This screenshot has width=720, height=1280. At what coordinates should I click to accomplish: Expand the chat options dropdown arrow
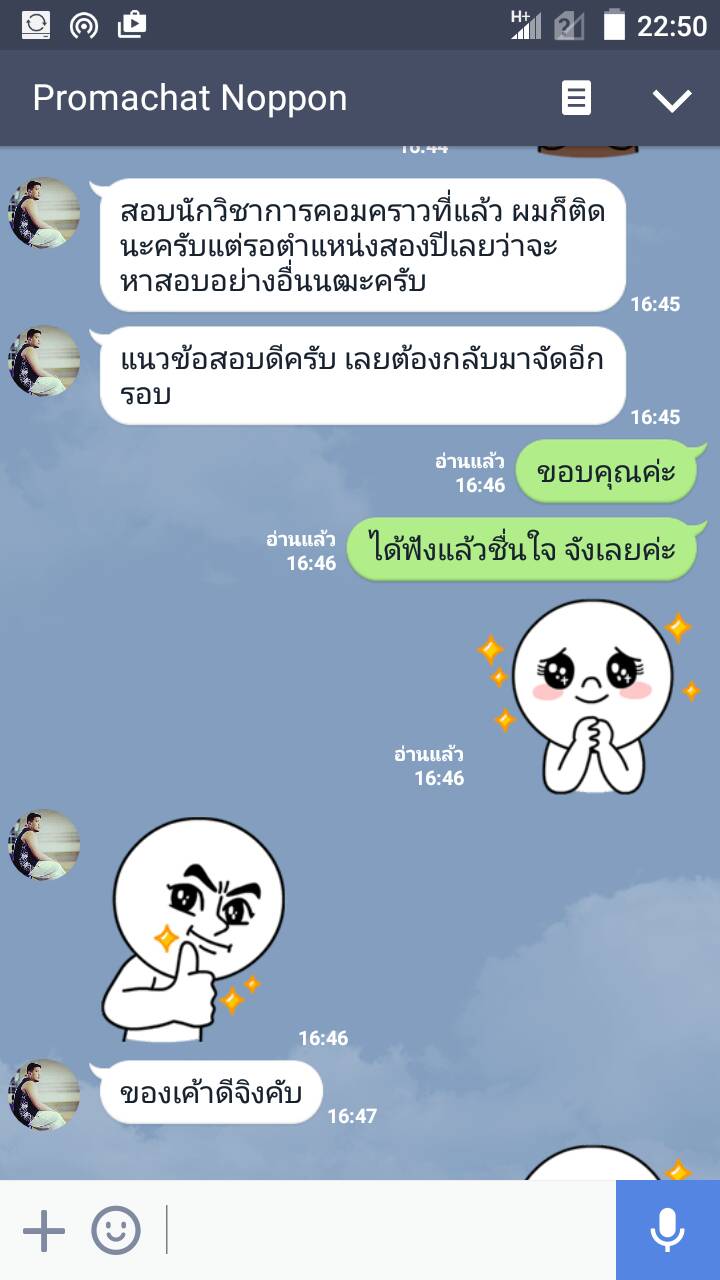[671, 99]
